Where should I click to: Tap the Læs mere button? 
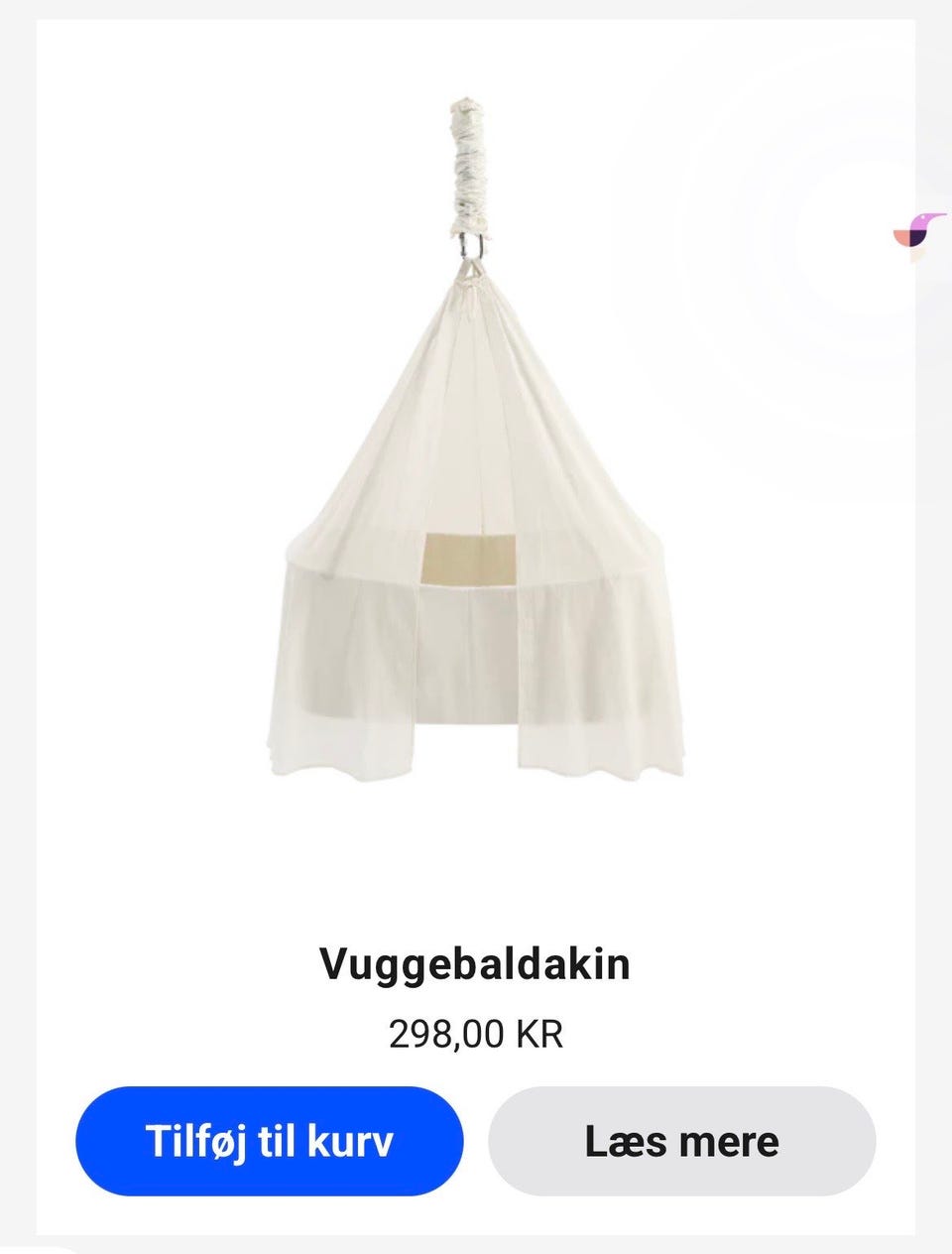[x=681, y=1141]
